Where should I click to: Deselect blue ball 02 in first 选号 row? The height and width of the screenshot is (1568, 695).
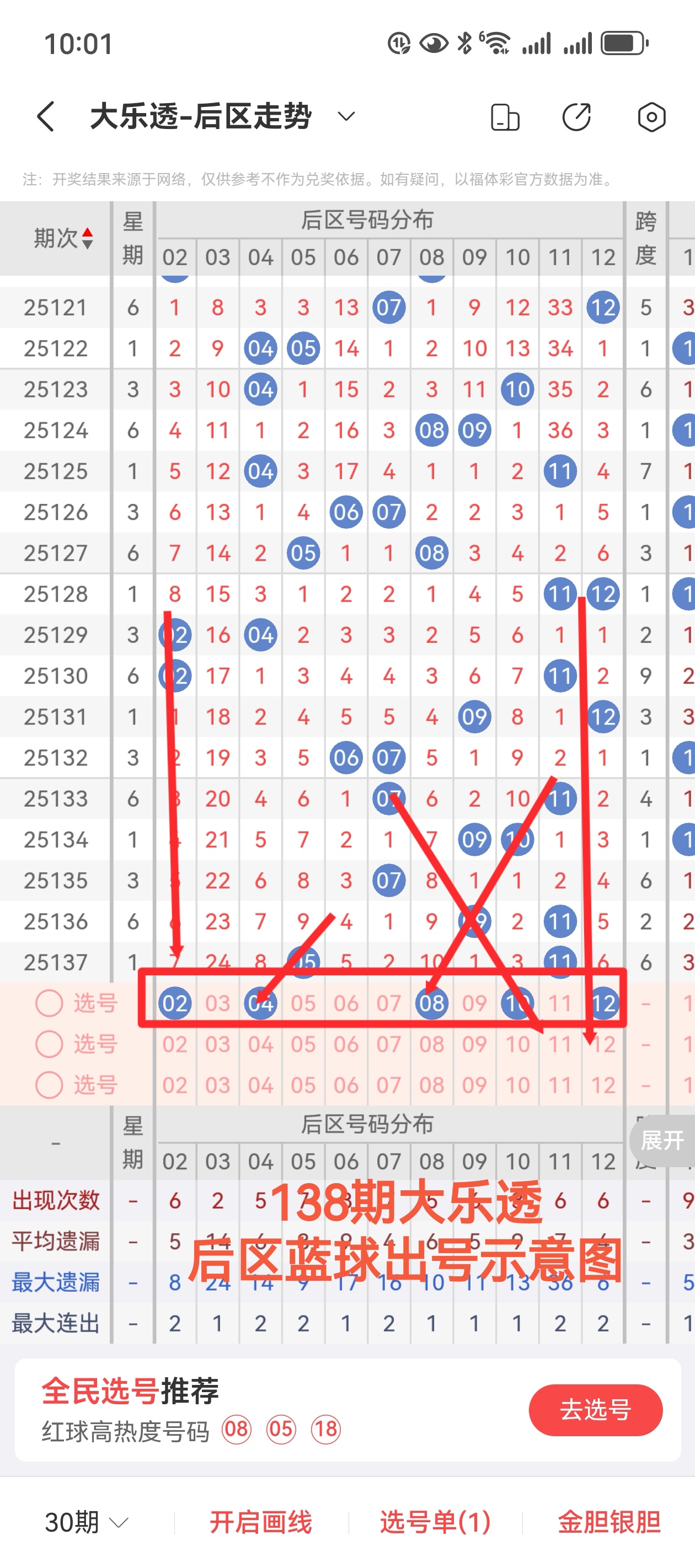175,1002
